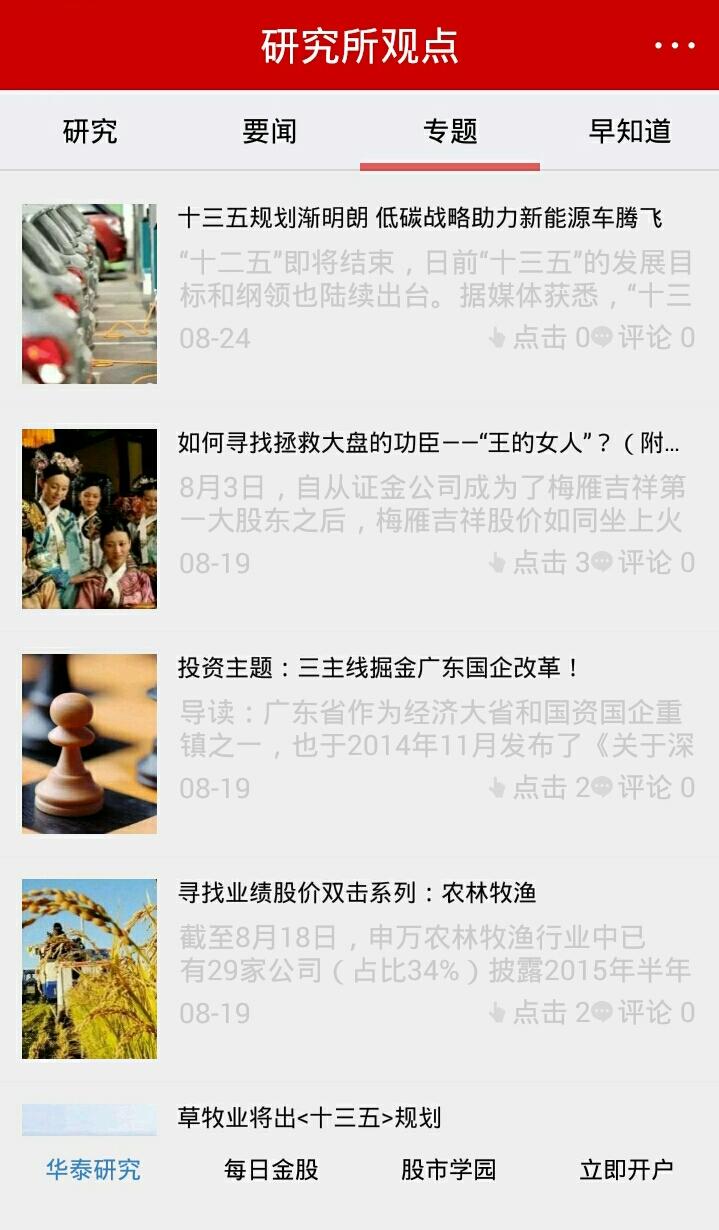Tap 立即开户 to open an account
The image size is (719, 1230).
[x=626, y=1169]
